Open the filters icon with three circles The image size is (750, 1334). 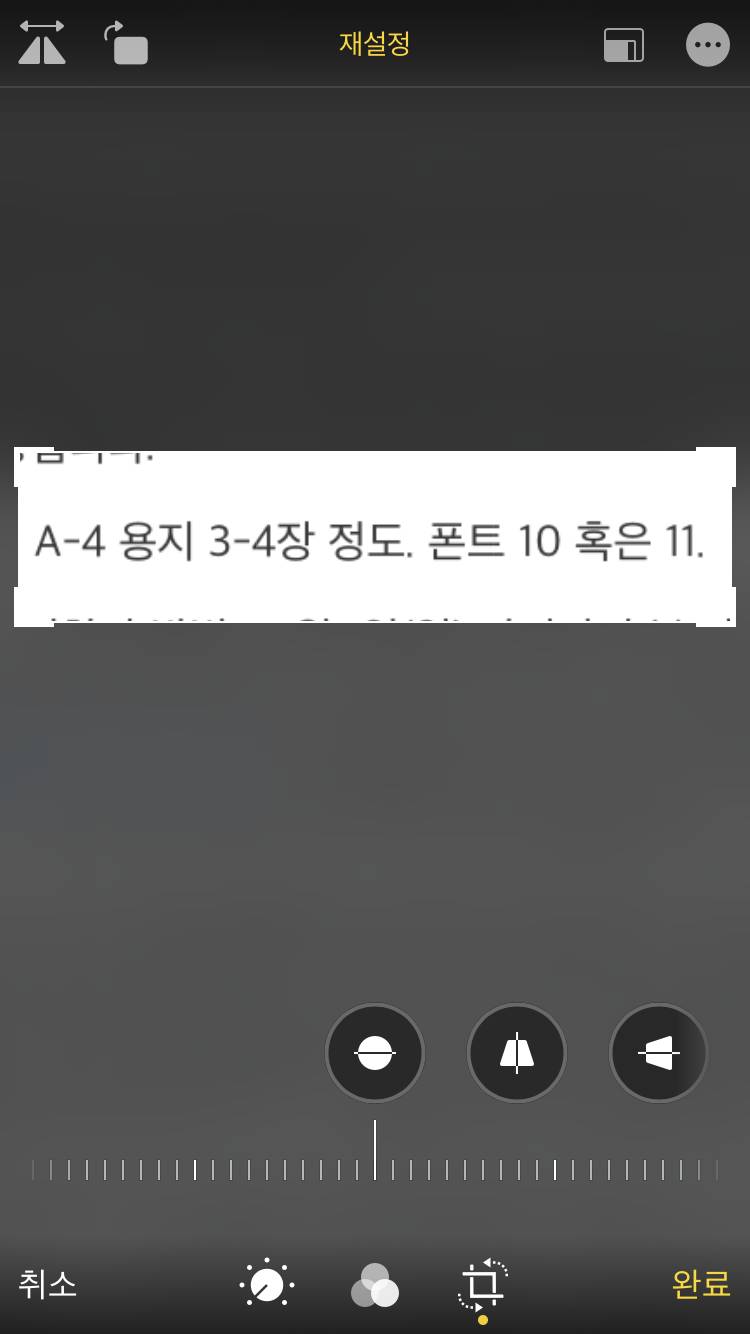(375, 1287)
